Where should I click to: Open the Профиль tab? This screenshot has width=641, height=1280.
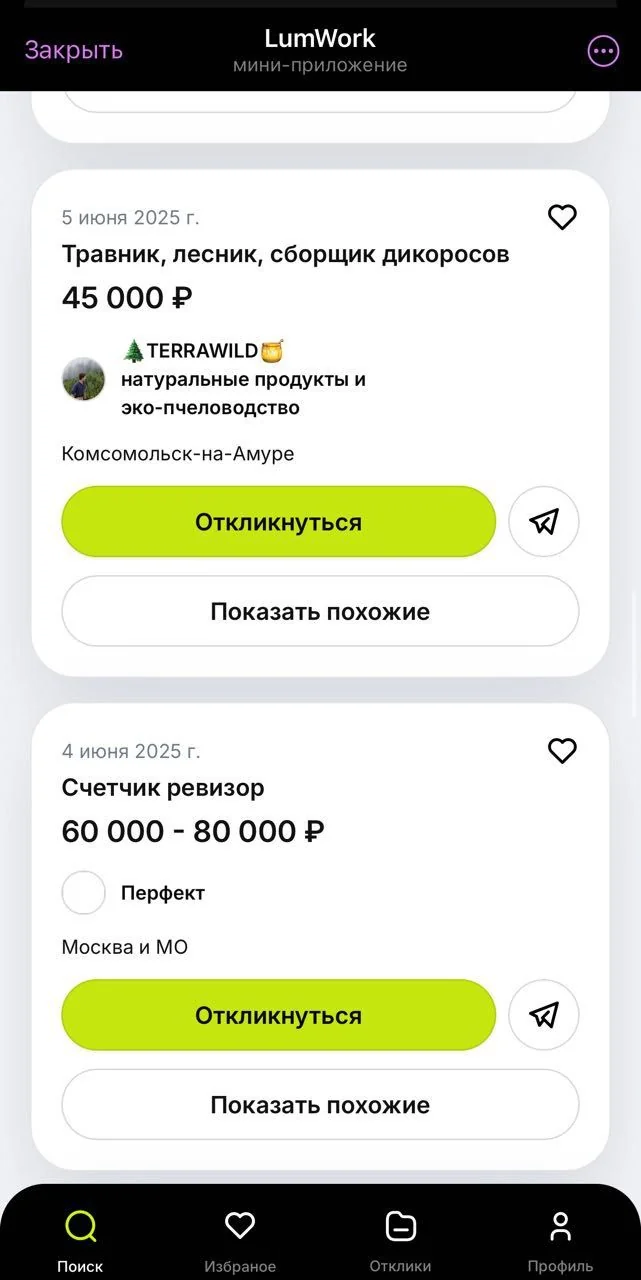pos(561,1240)
